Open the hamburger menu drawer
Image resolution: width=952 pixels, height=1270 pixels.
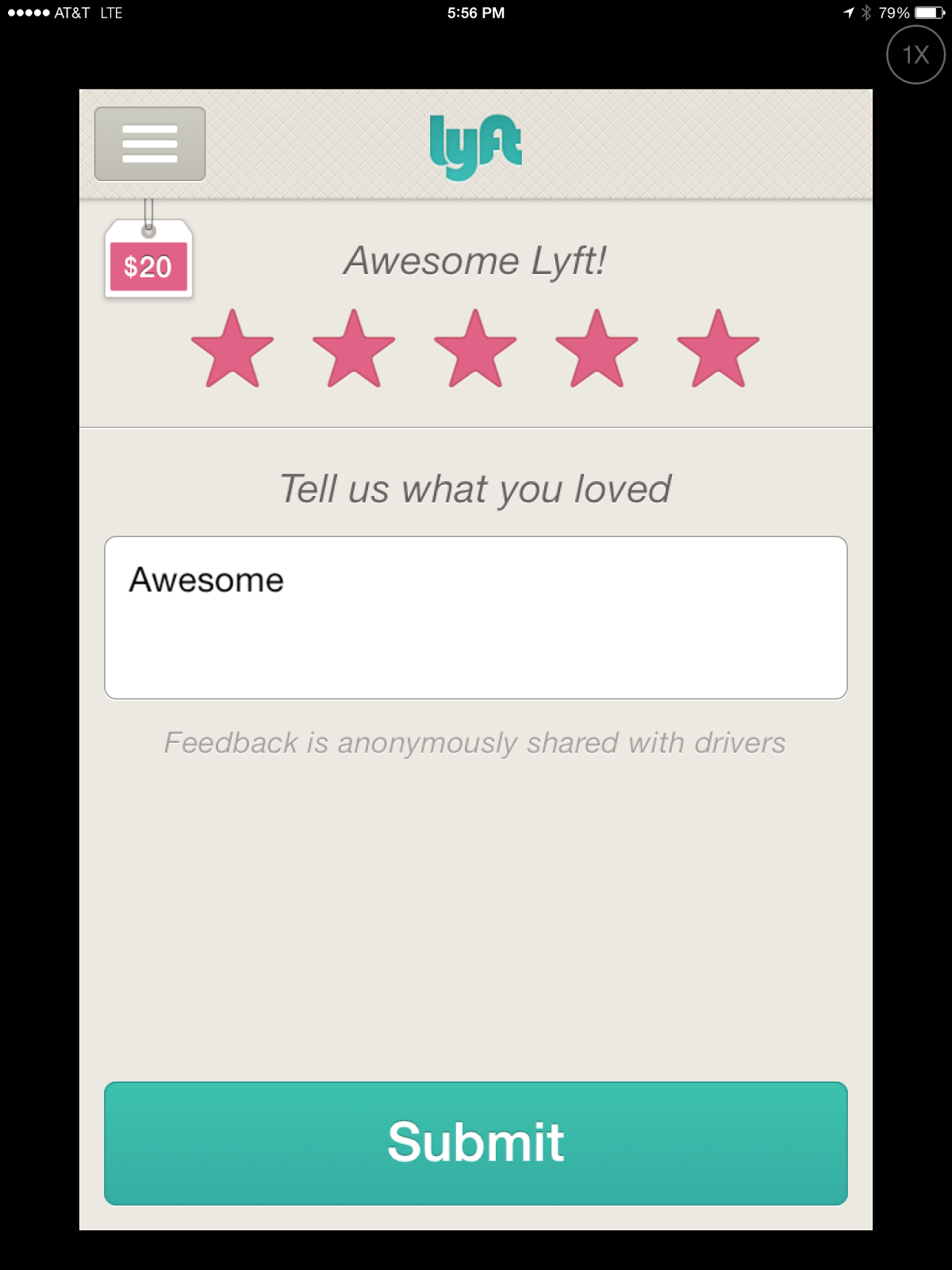[150, 144]
